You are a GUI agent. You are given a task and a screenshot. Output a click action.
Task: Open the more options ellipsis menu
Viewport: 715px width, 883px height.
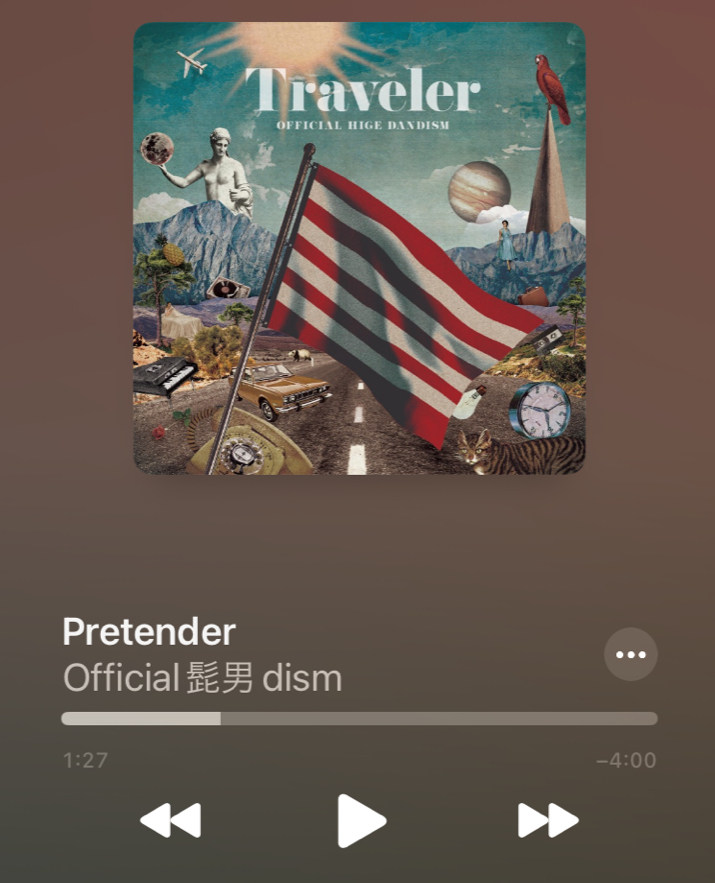coord(631,654)
